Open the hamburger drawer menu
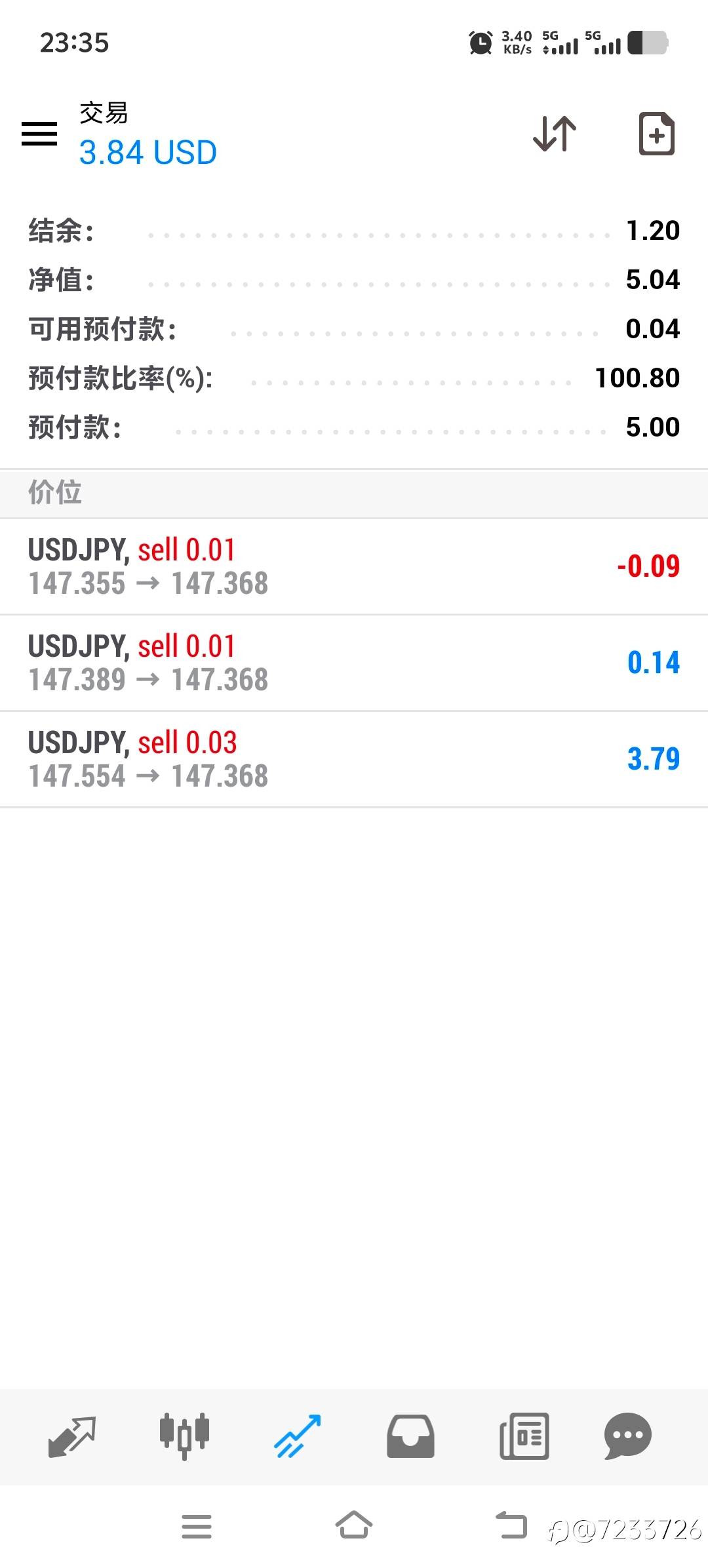The width and height of the screenshot is (708, 1568). [x=39, y=134]
